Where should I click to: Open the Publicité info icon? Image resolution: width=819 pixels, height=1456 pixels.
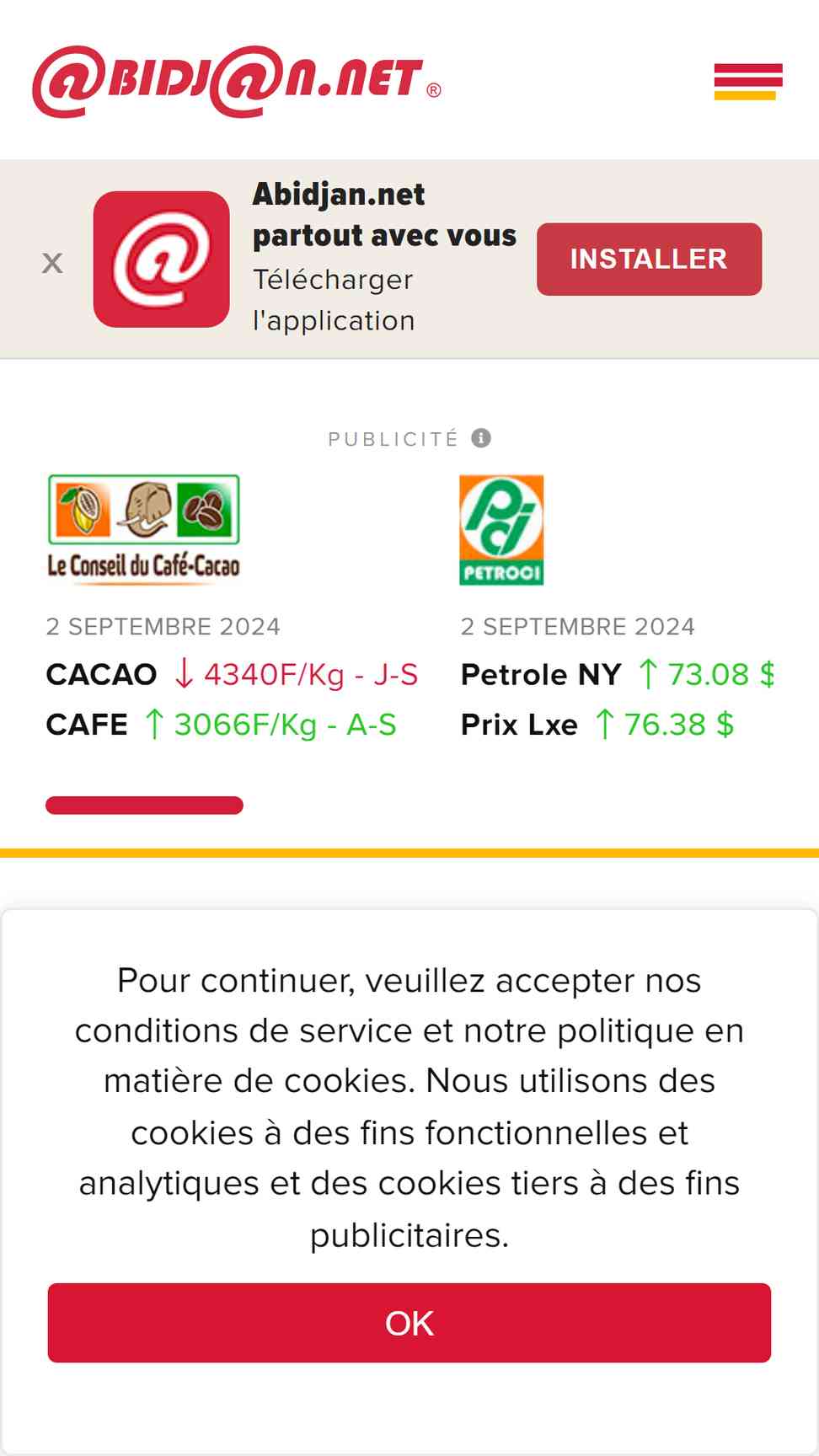[x=481, y=438]
